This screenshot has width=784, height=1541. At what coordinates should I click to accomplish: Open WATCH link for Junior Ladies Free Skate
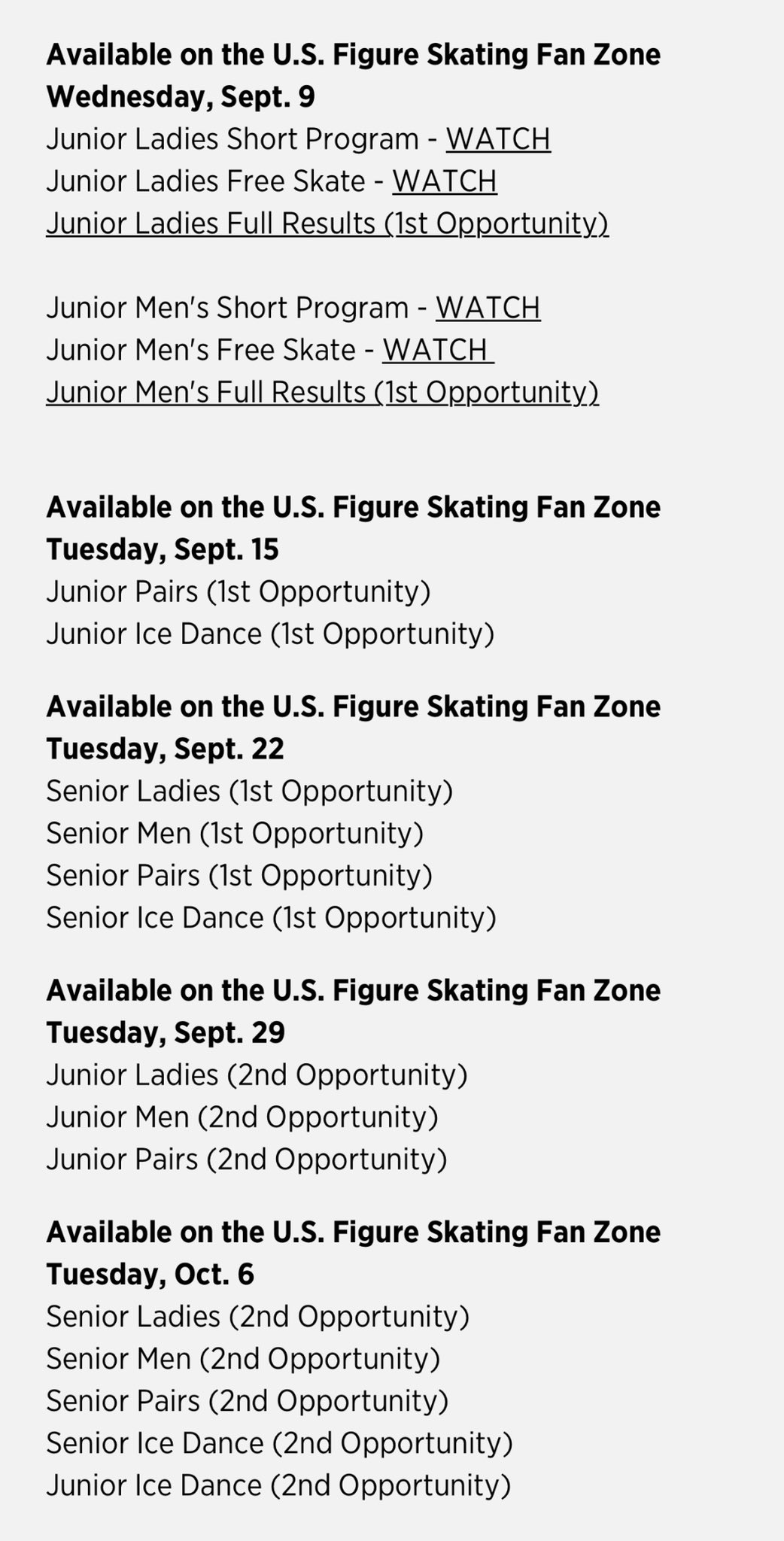click(445, 181)
